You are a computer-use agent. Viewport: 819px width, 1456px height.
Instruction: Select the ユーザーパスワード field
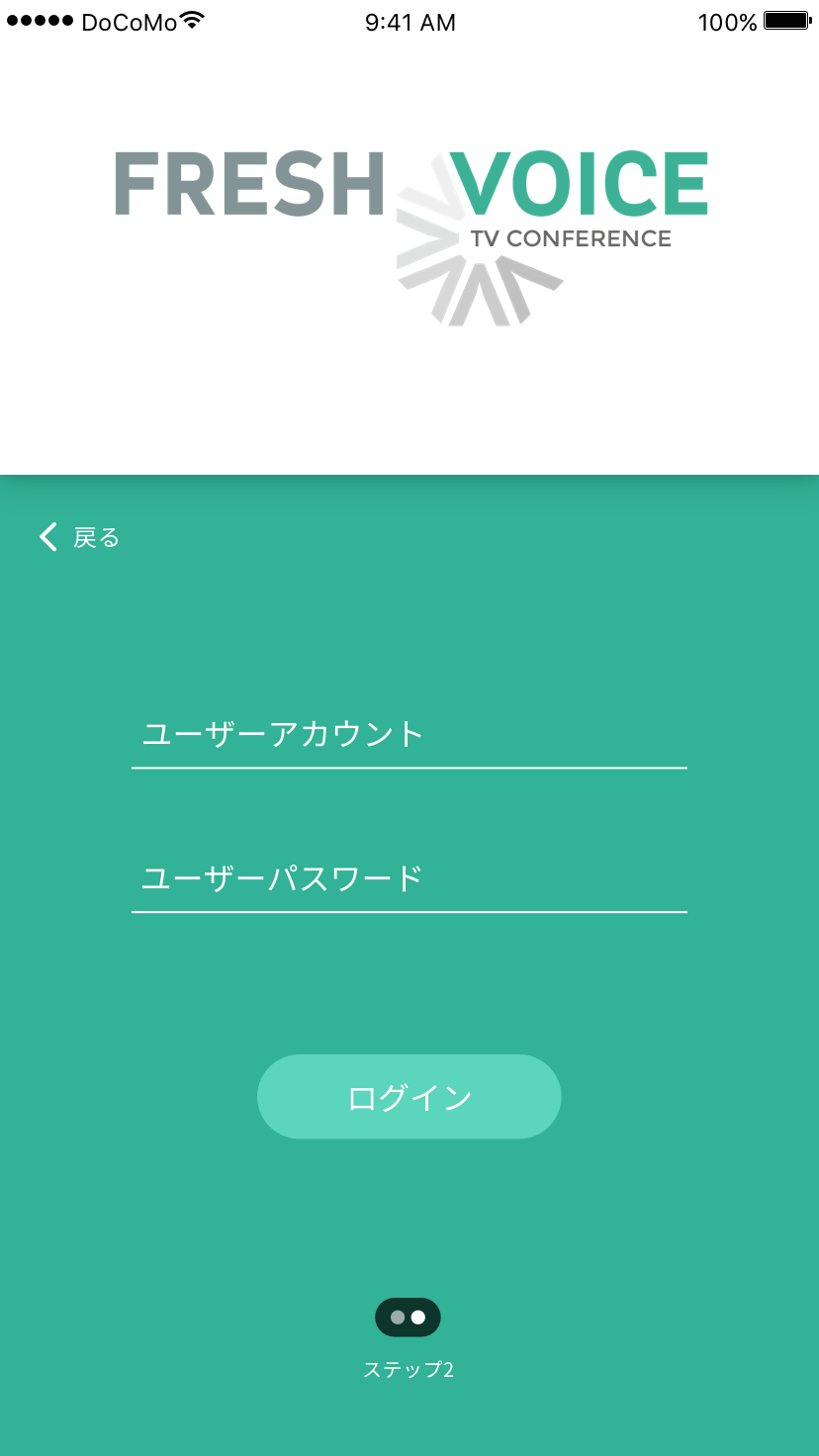pyautogui.click(x=409, y=878)
